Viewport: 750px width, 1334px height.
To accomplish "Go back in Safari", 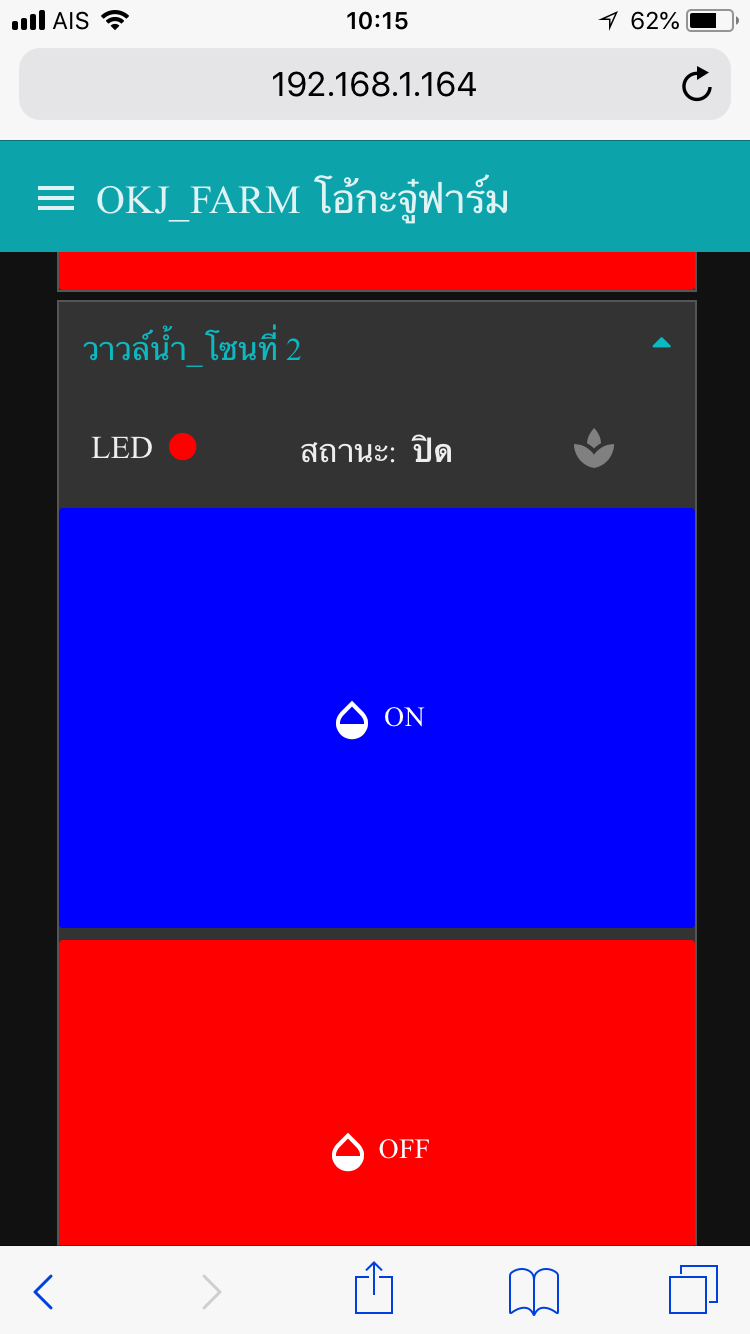I will point(43,1292).
